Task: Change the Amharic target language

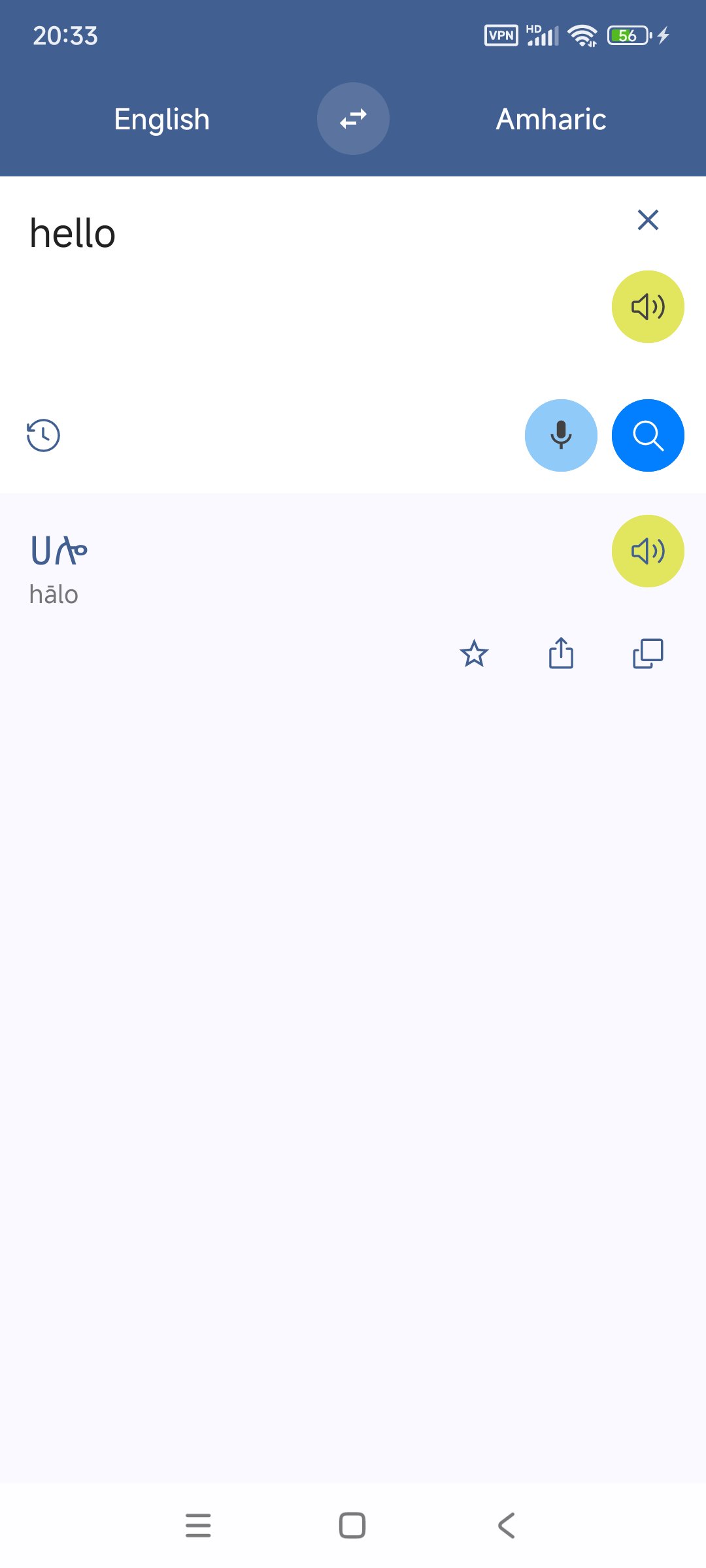Action: coord(550,119)
